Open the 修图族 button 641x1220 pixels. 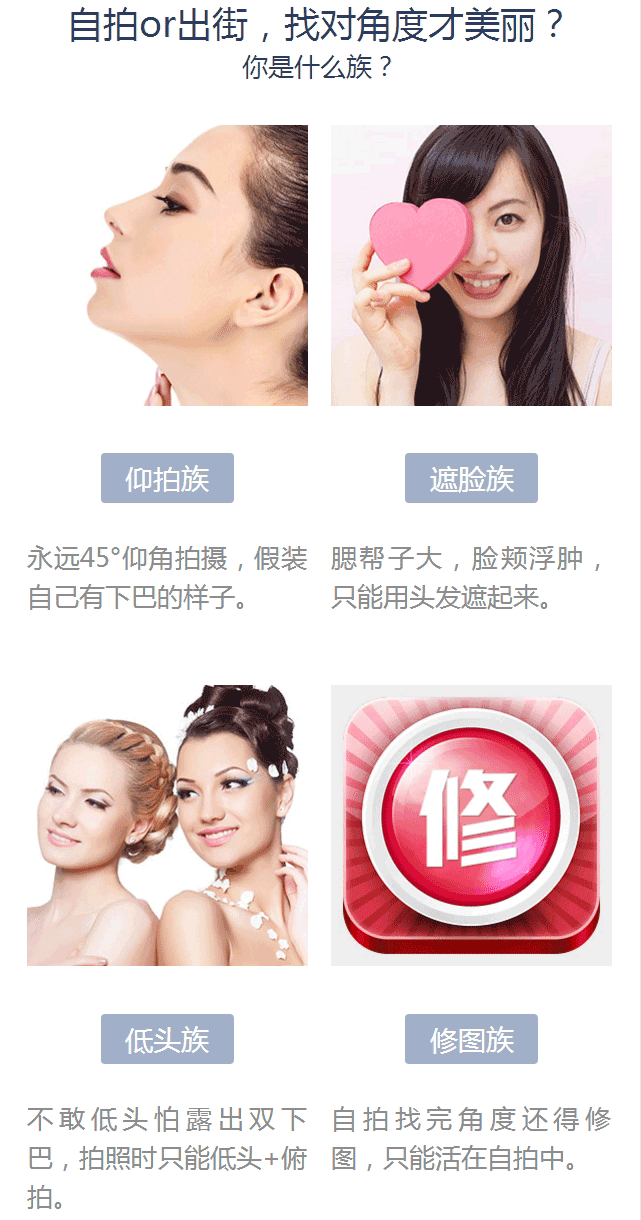coord(471,1039)
